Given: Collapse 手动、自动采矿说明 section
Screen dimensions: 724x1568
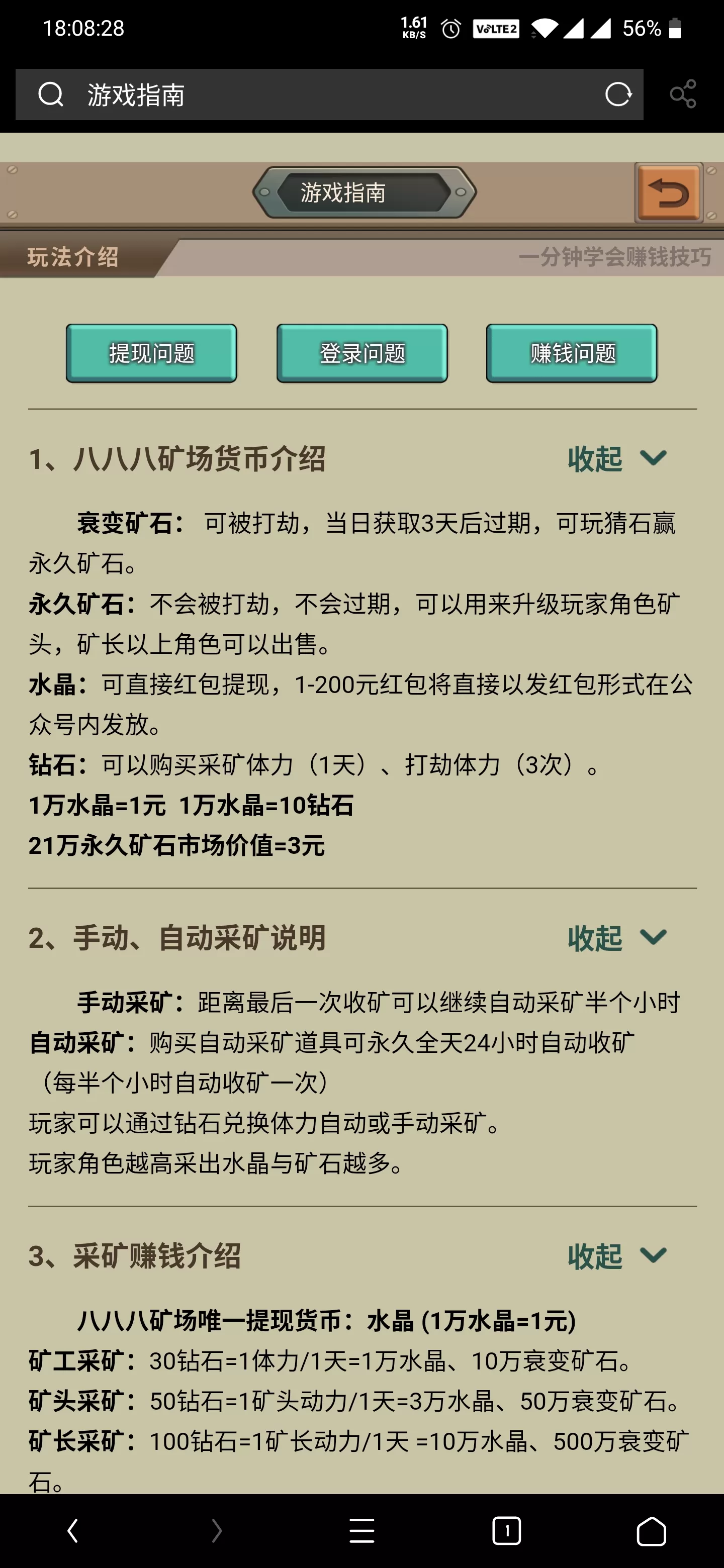Looking at the screenshot, I should 616,938.
